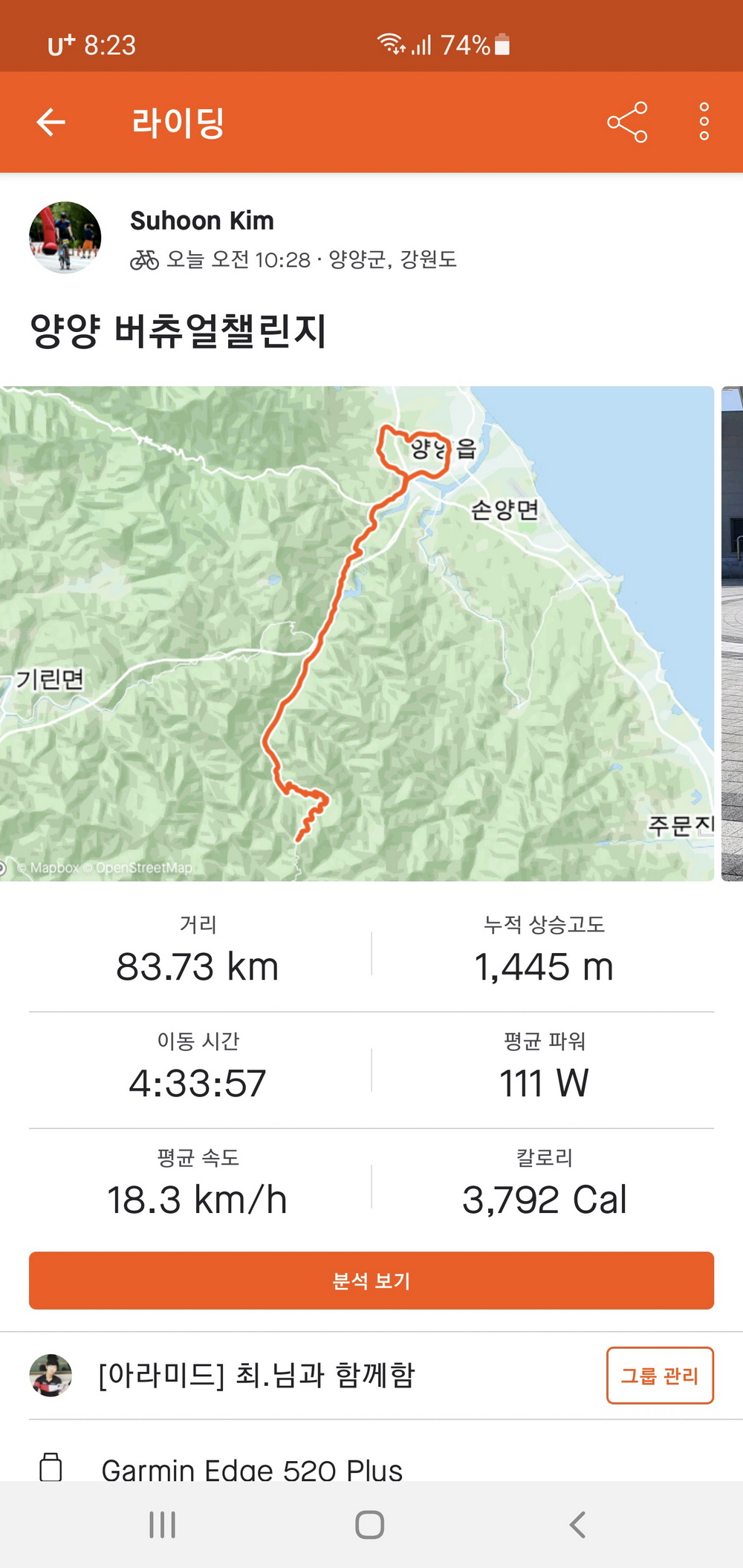
Task: Open Suhoon Kim's profile picture
Action: coord(65,238)
